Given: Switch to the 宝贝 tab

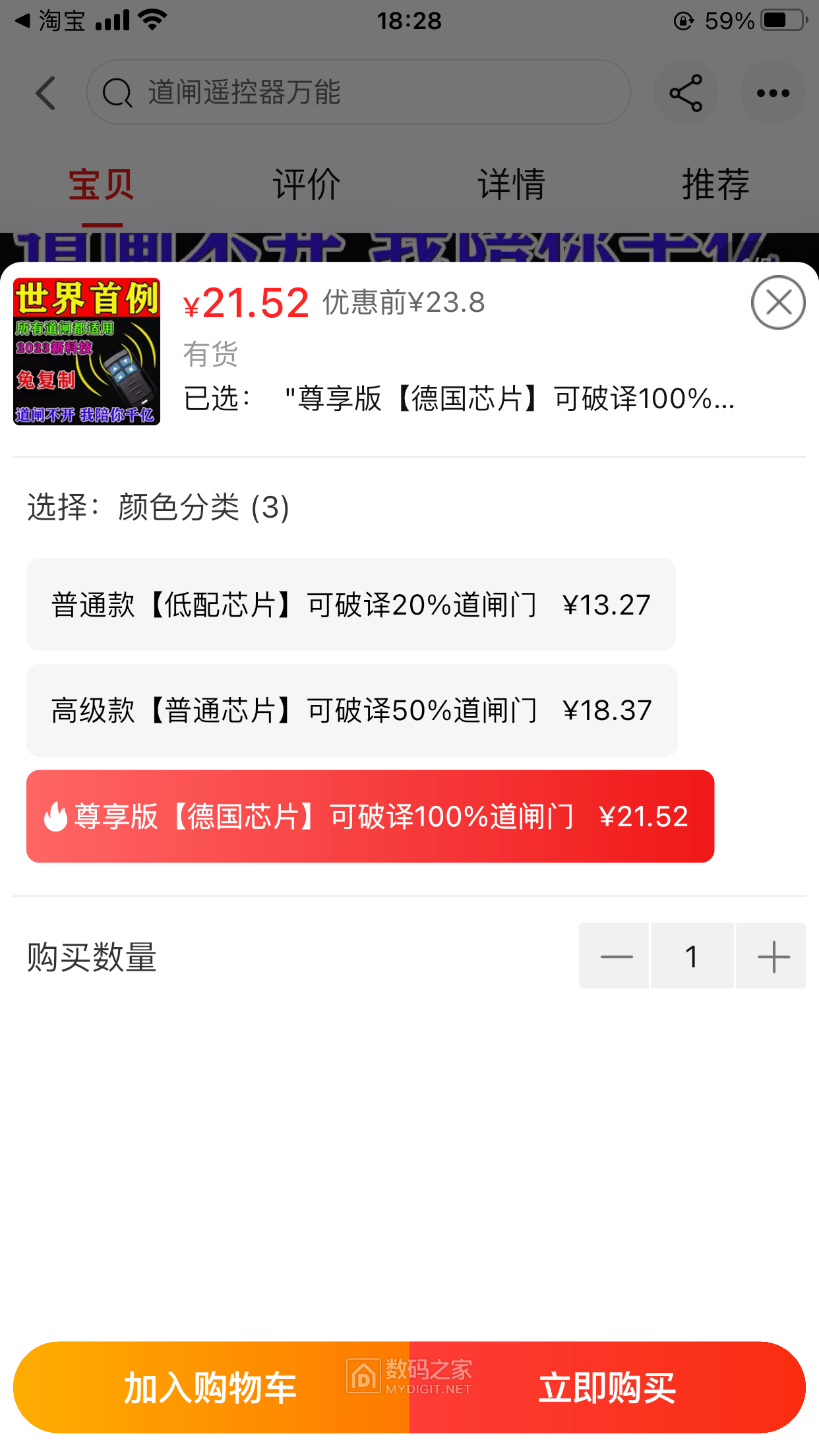Looking at the screenshot, I should (102, 184).
